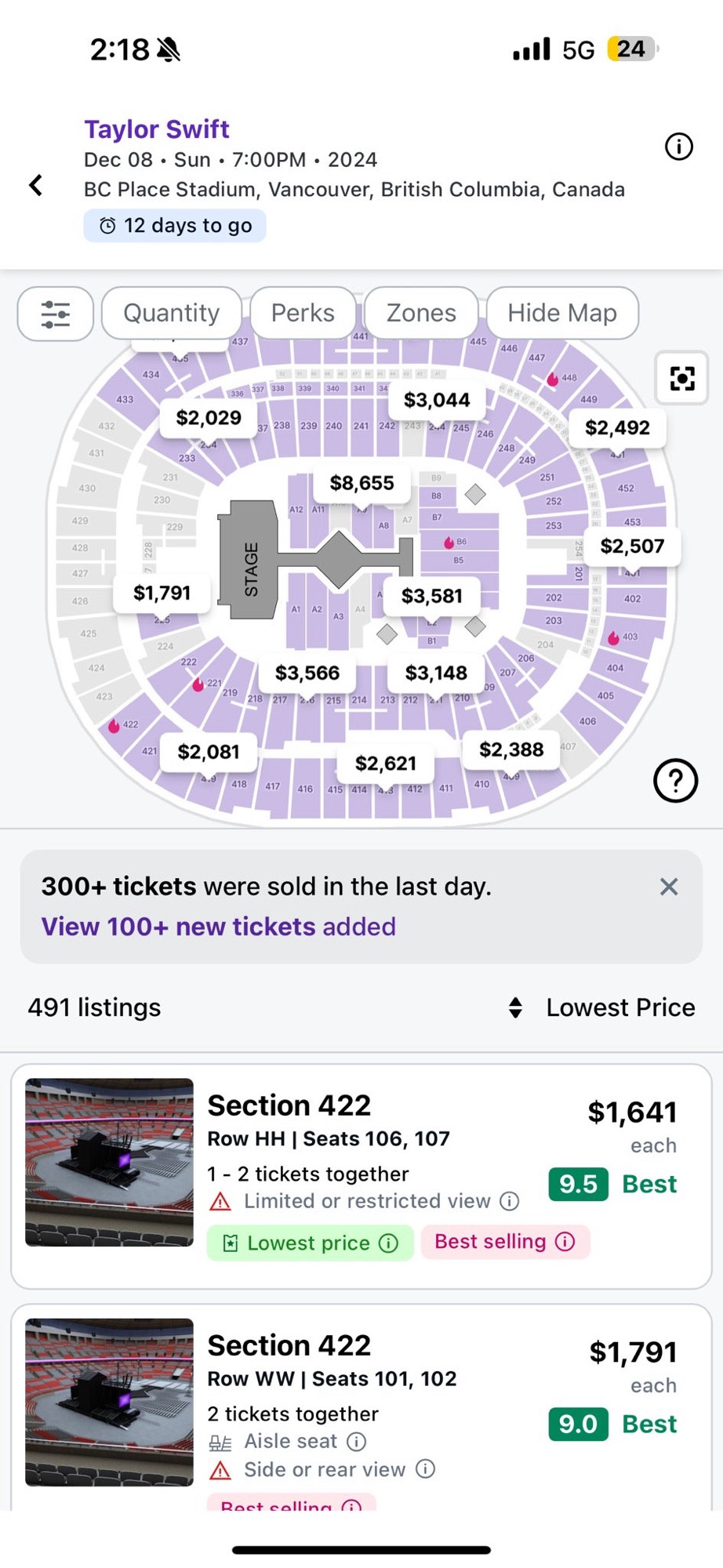Viewport: 723px width, 1568px height.
Task: Open Section 422 Row HH listing
Action: click(361, 1176)
